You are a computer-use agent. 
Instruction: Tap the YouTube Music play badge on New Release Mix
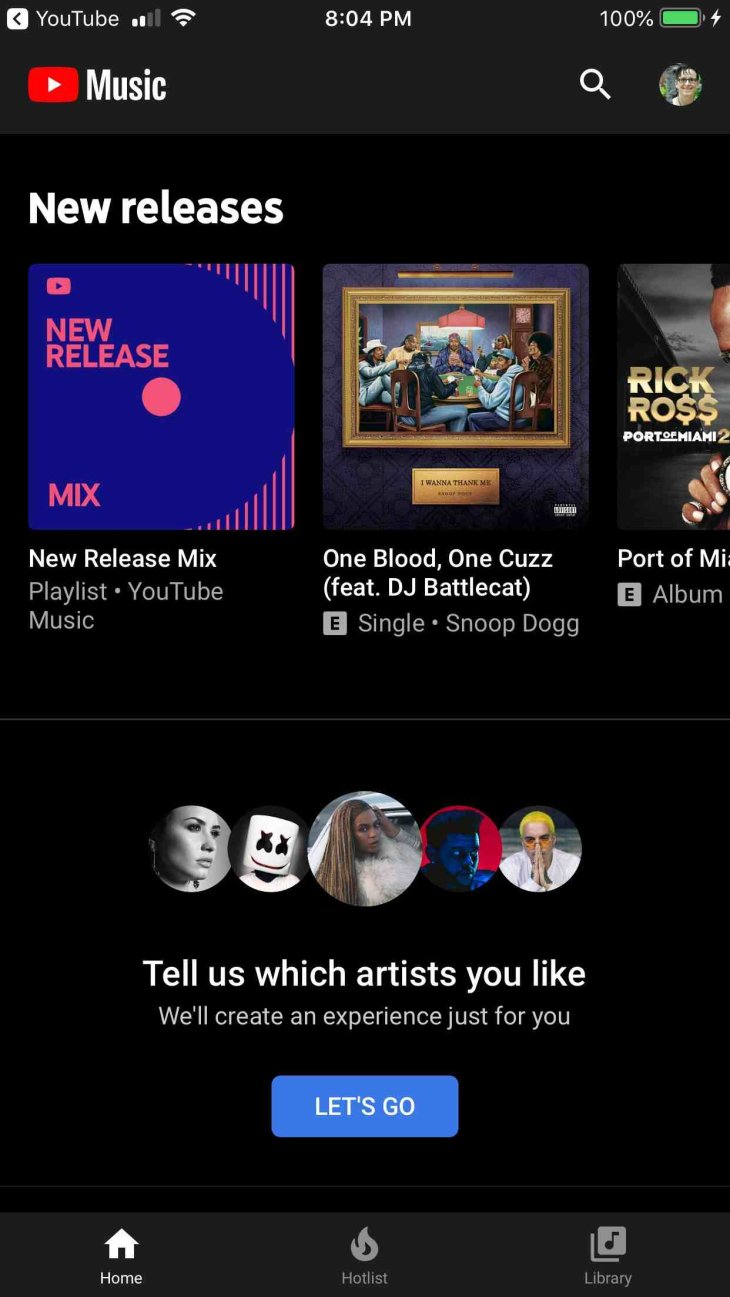click(x=58, y=285)
